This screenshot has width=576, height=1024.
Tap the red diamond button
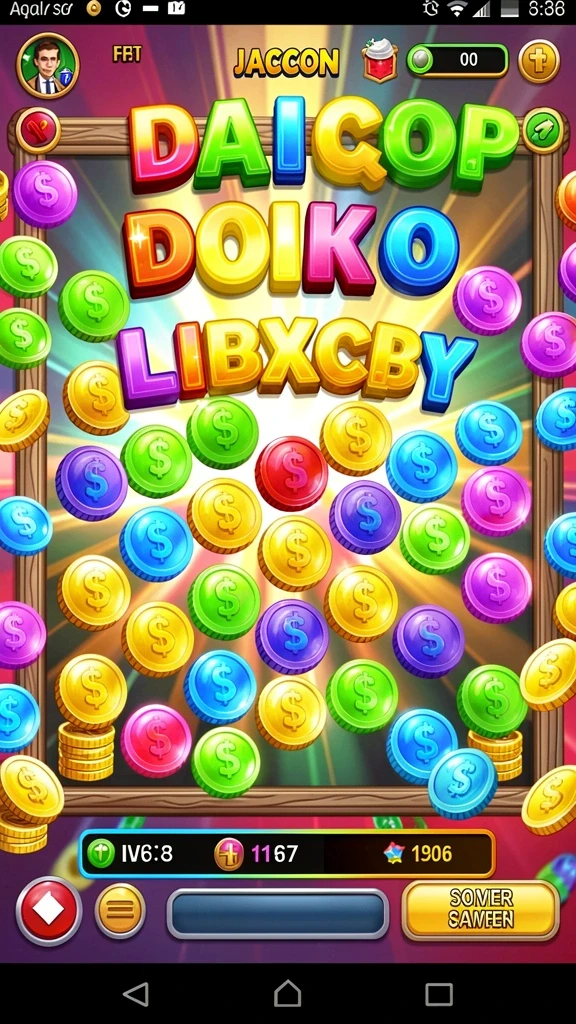click(x=49, y=911)
